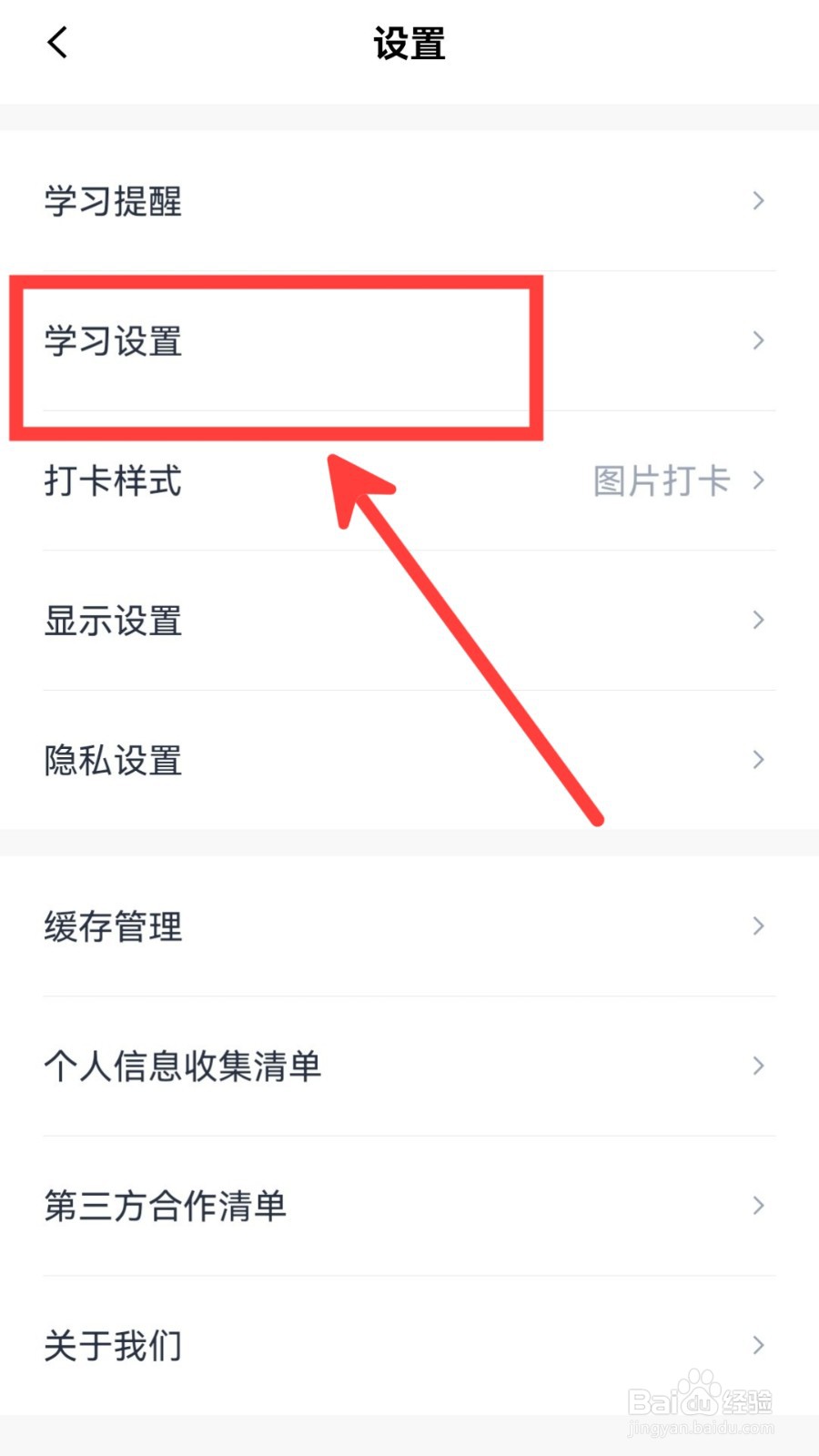The image size is (819, 1456).
Task: Open 缓存管理 cache management
Action: 111,926
